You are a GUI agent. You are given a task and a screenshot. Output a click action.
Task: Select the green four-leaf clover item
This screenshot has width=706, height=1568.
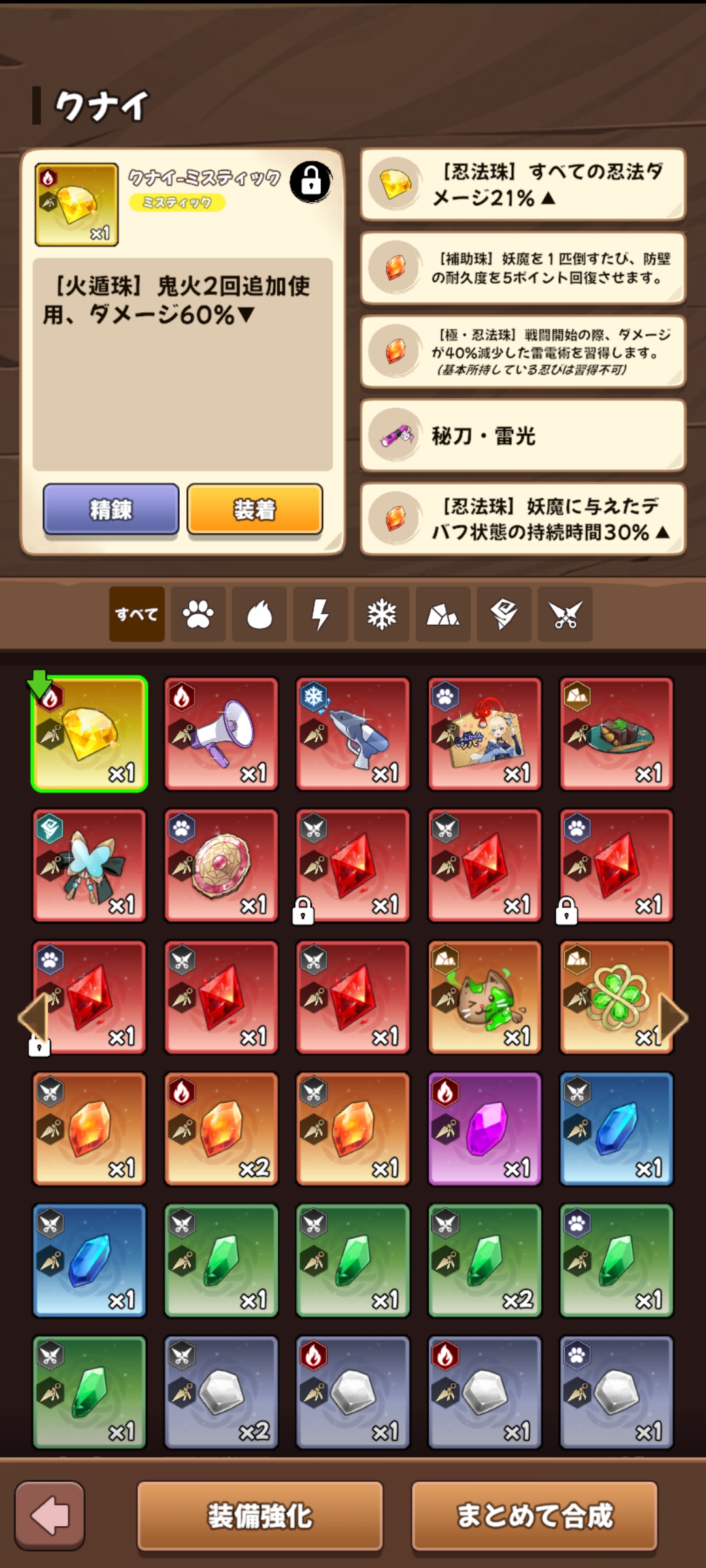[616, 997]
